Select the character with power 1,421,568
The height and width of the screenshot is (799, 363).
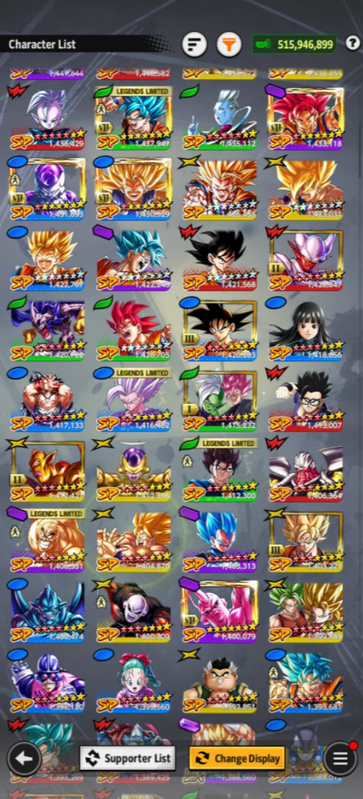[220, 260]
